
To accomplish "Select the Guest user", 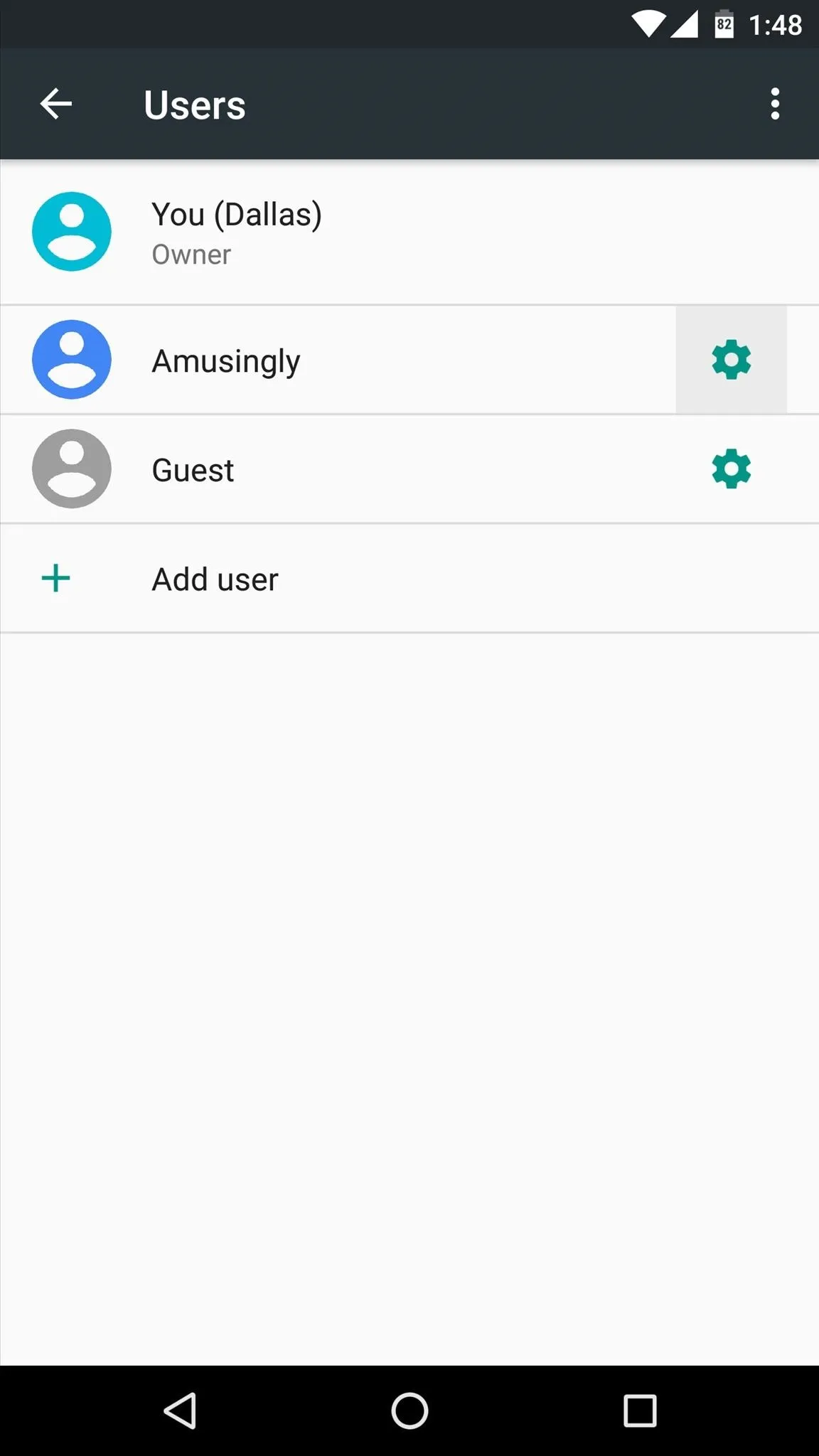I will pos(338,469).
